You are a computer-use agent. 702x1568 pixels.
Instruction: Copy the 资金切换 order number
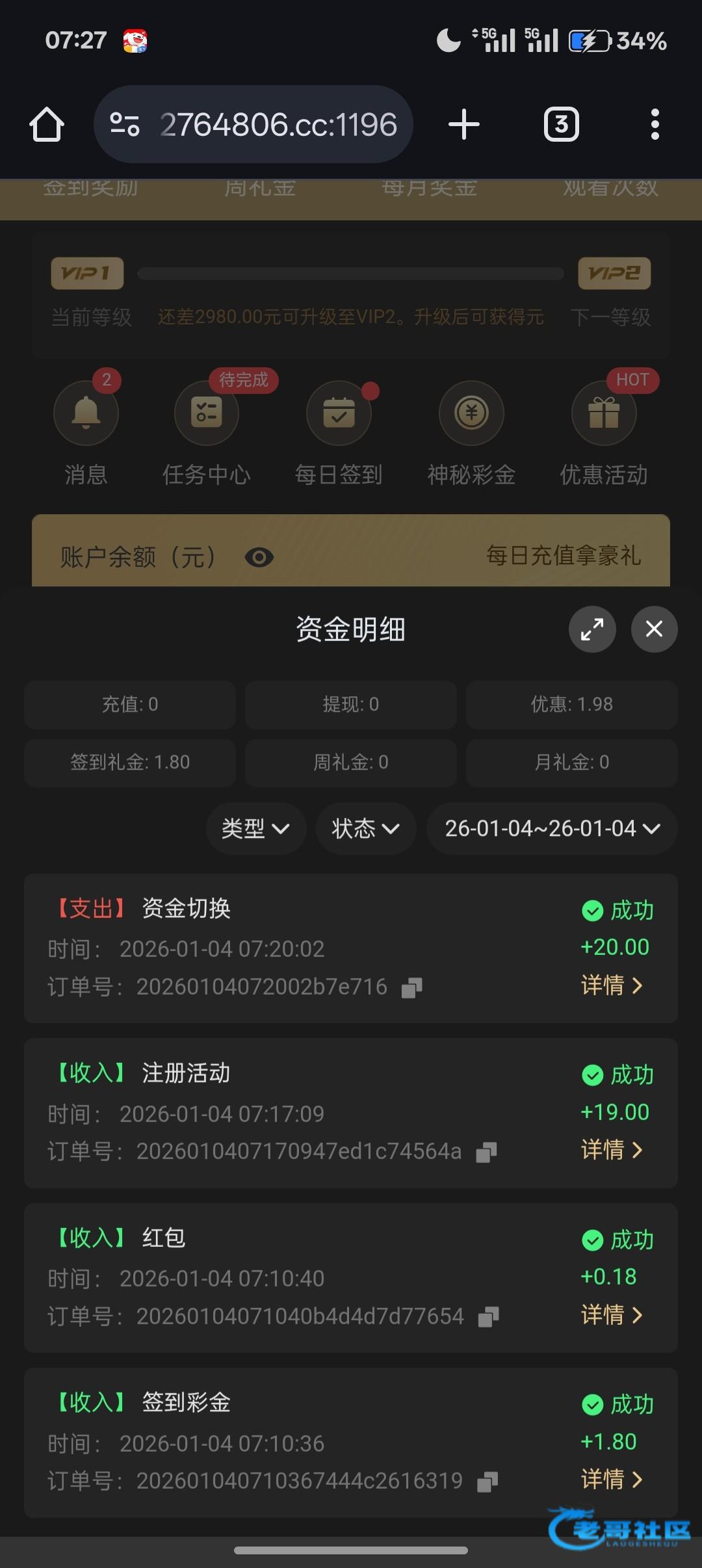[x=411, y=988]
